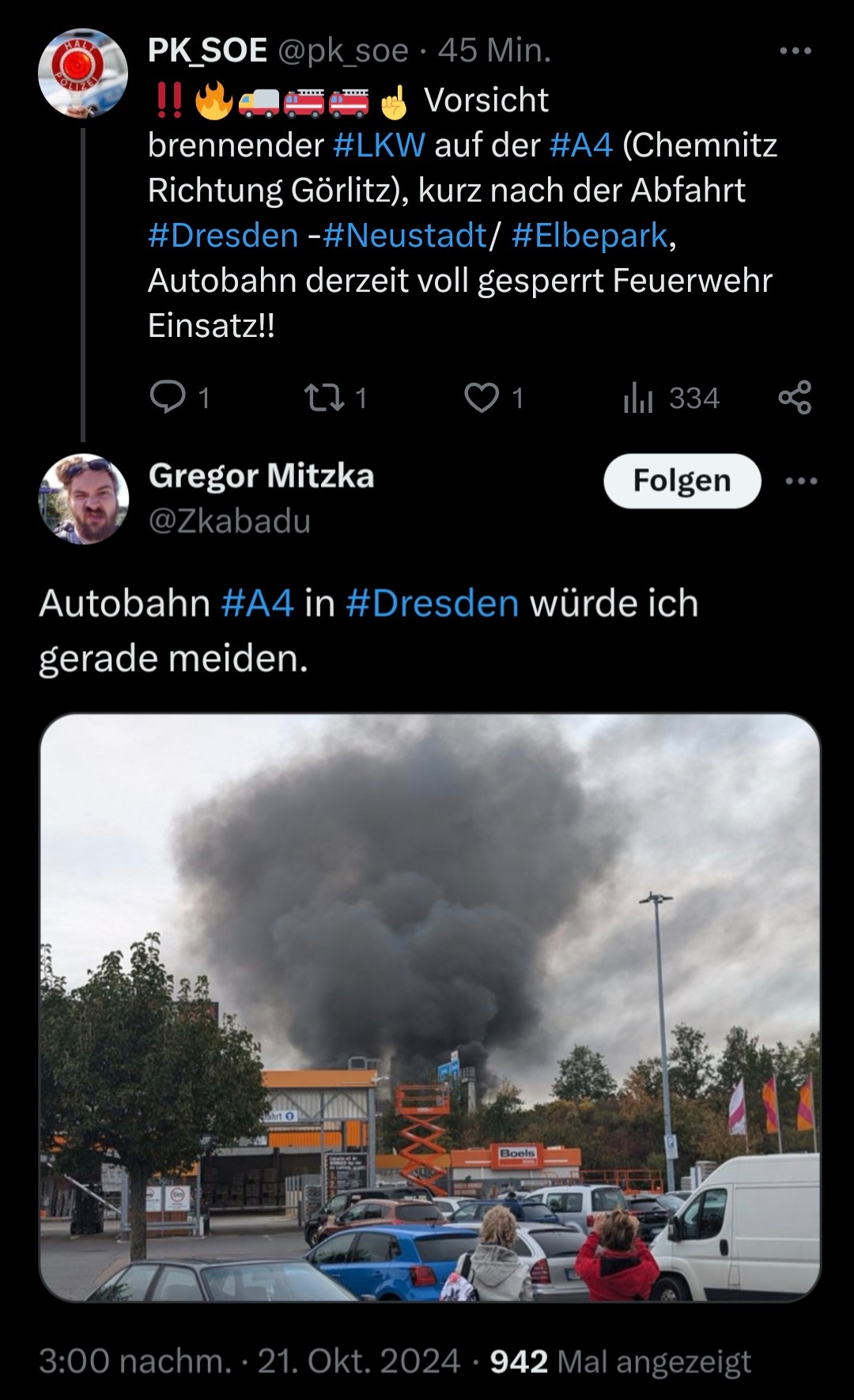Viewport: 854px width, 1400px height.
Task: Open the #A4 hashtag in Gregor Mitzka's post
Action: (258, 604)
